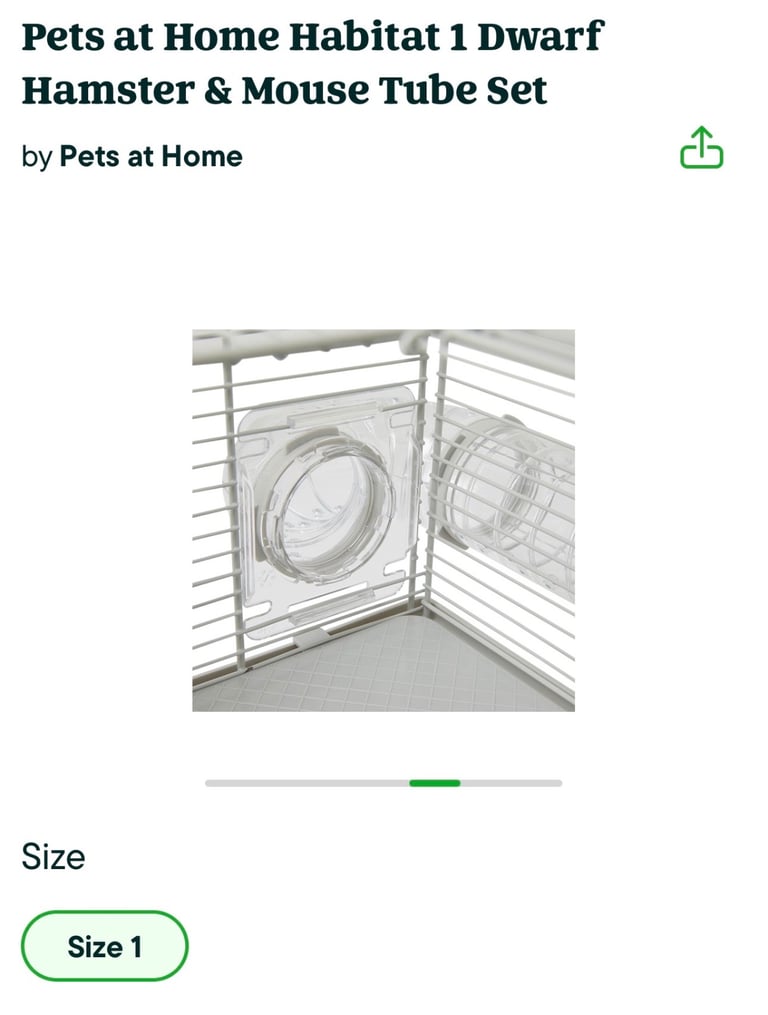
Task: Open the product image of the tube set
Action: point(383,520)
